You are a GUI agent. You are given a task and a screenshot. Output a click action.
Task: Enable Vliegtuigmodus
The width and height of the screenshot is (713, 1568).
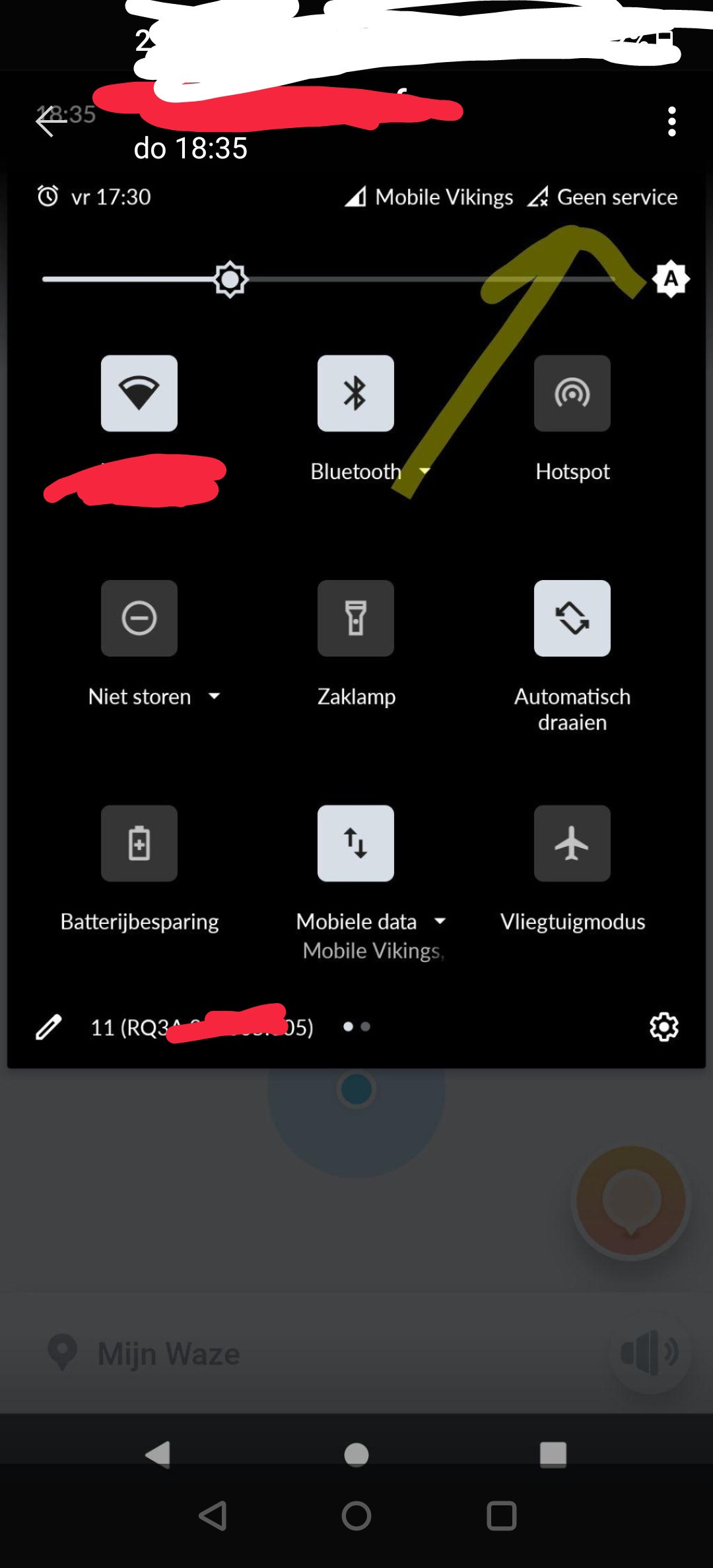(x=572, y=843)
